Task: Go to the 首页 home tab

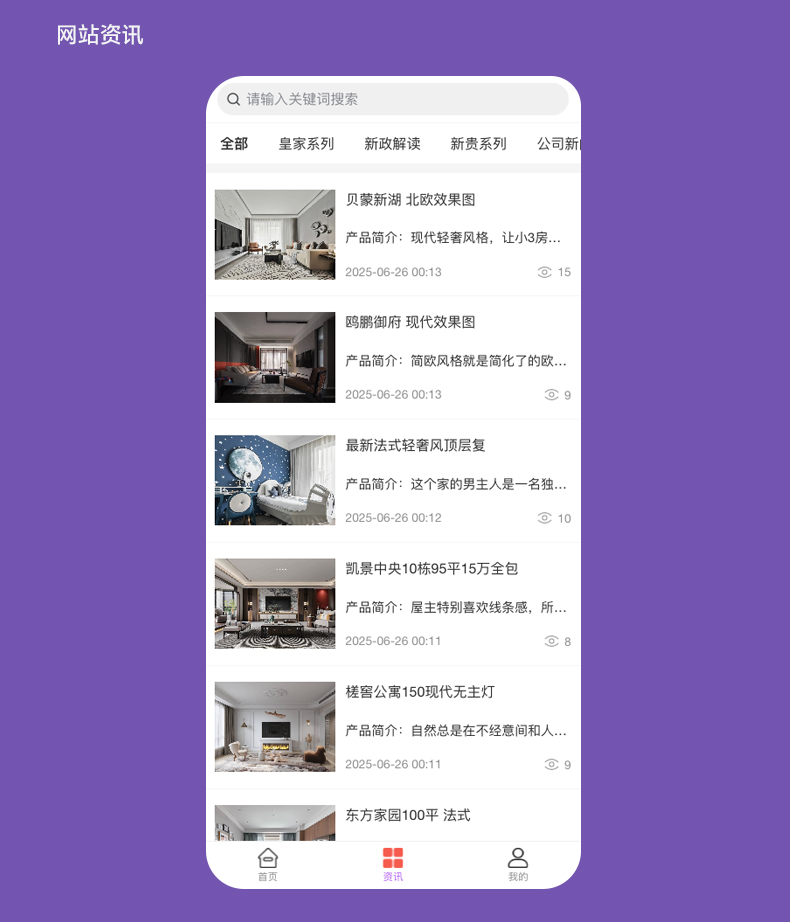Action: pyautogui.click(x=268, y=865)
